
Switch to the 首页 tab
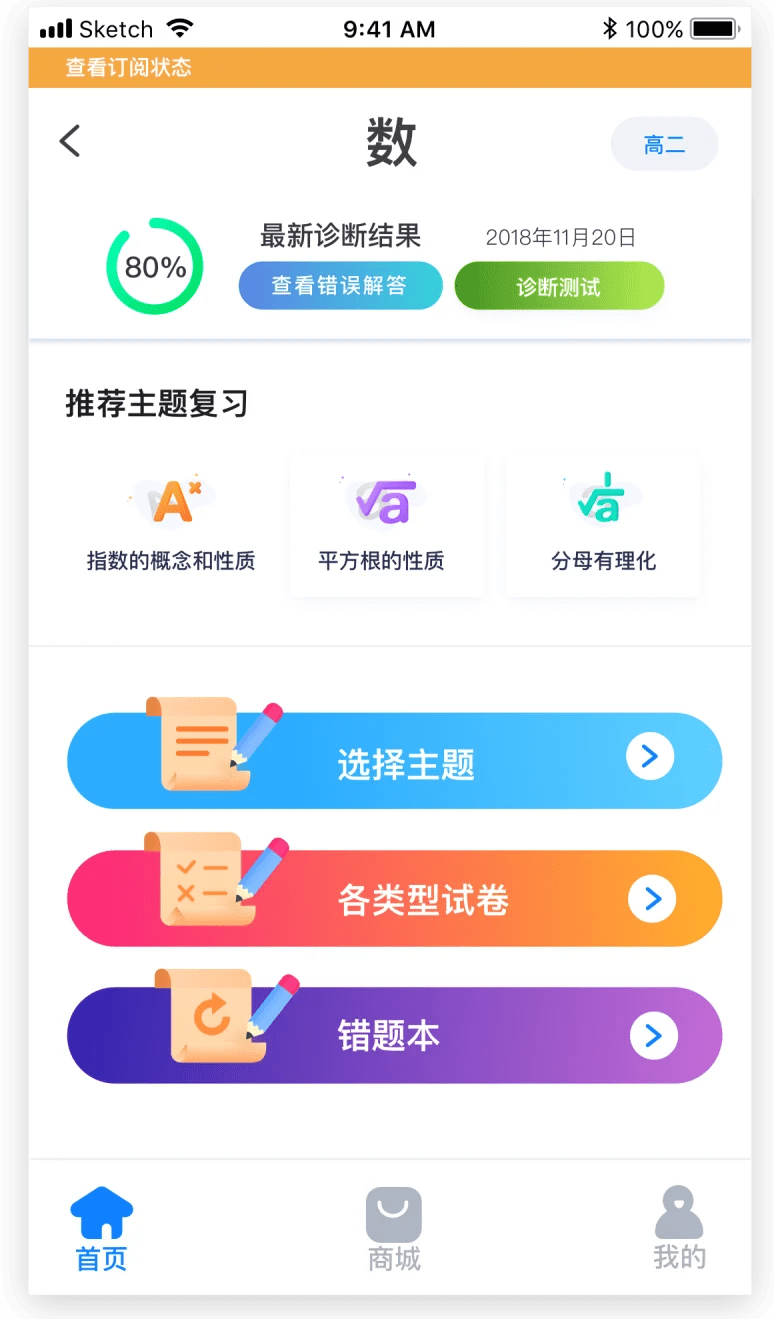pyautogui.click(x=101, y=1229)
